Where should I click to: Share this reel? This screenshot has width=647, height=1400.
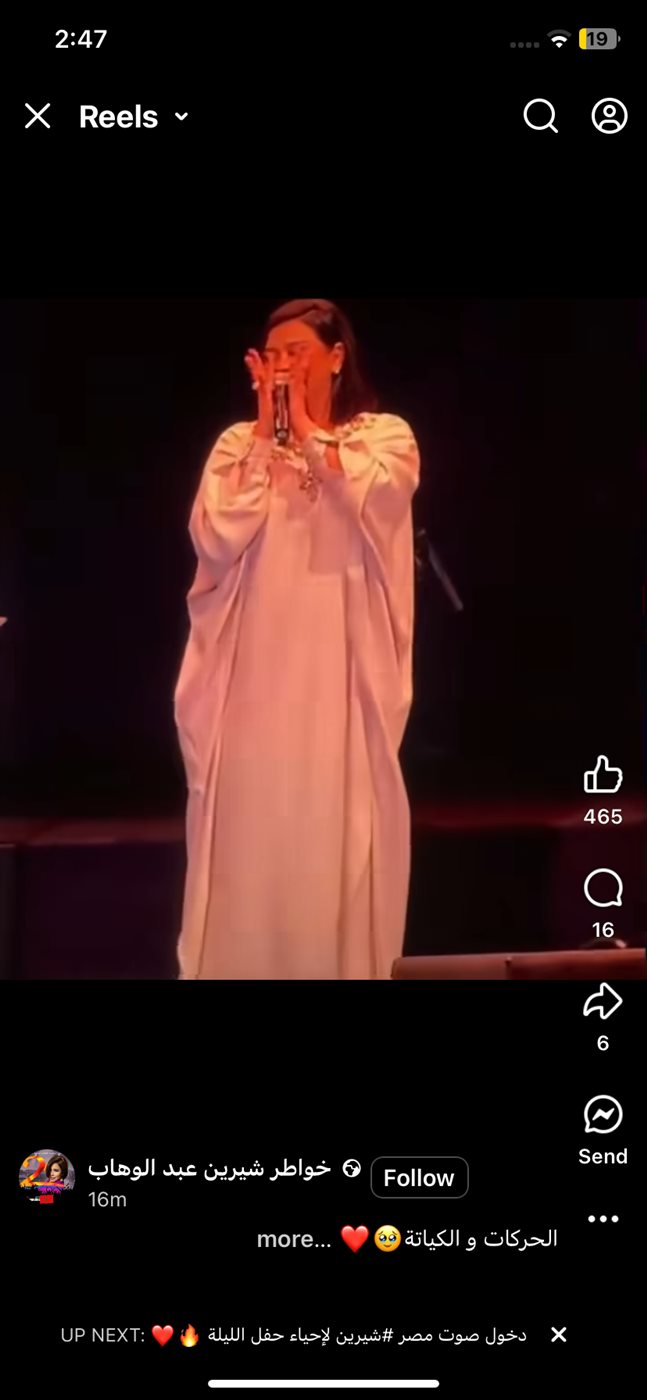click(603, 1002)
